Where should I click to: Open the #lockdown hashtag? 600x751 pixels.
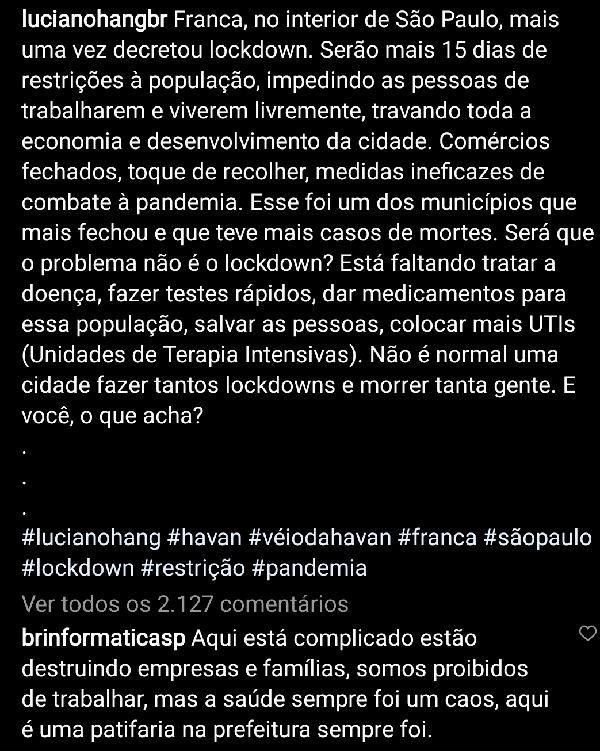(77, 569)
